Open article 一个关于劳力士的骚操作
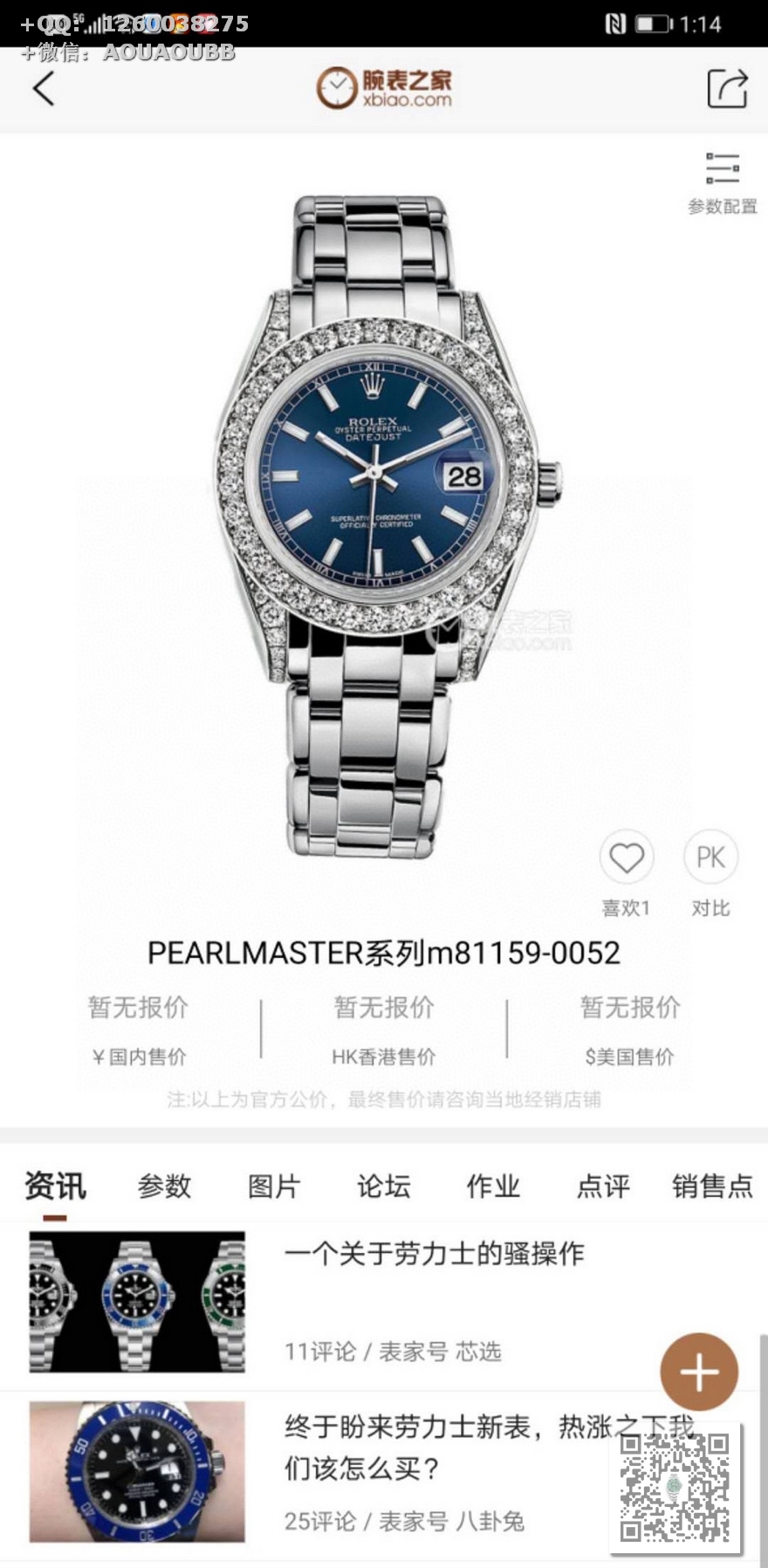The height and width of the screenshot is (1568, 768). pyautogui.click(x=434, y=1254)
